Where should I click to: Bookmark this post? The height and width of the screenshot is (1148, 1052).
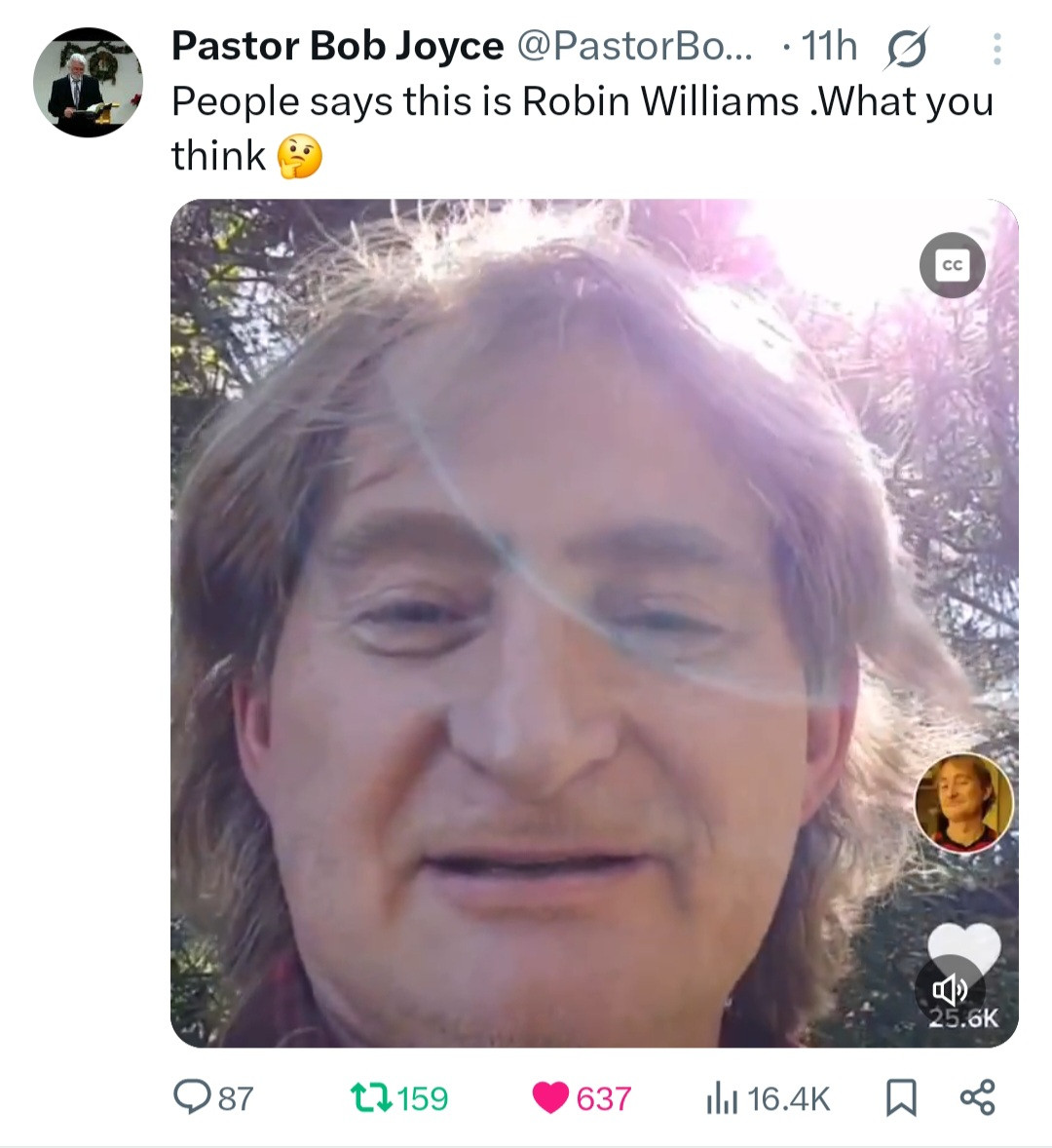[x=901, y=1098]
